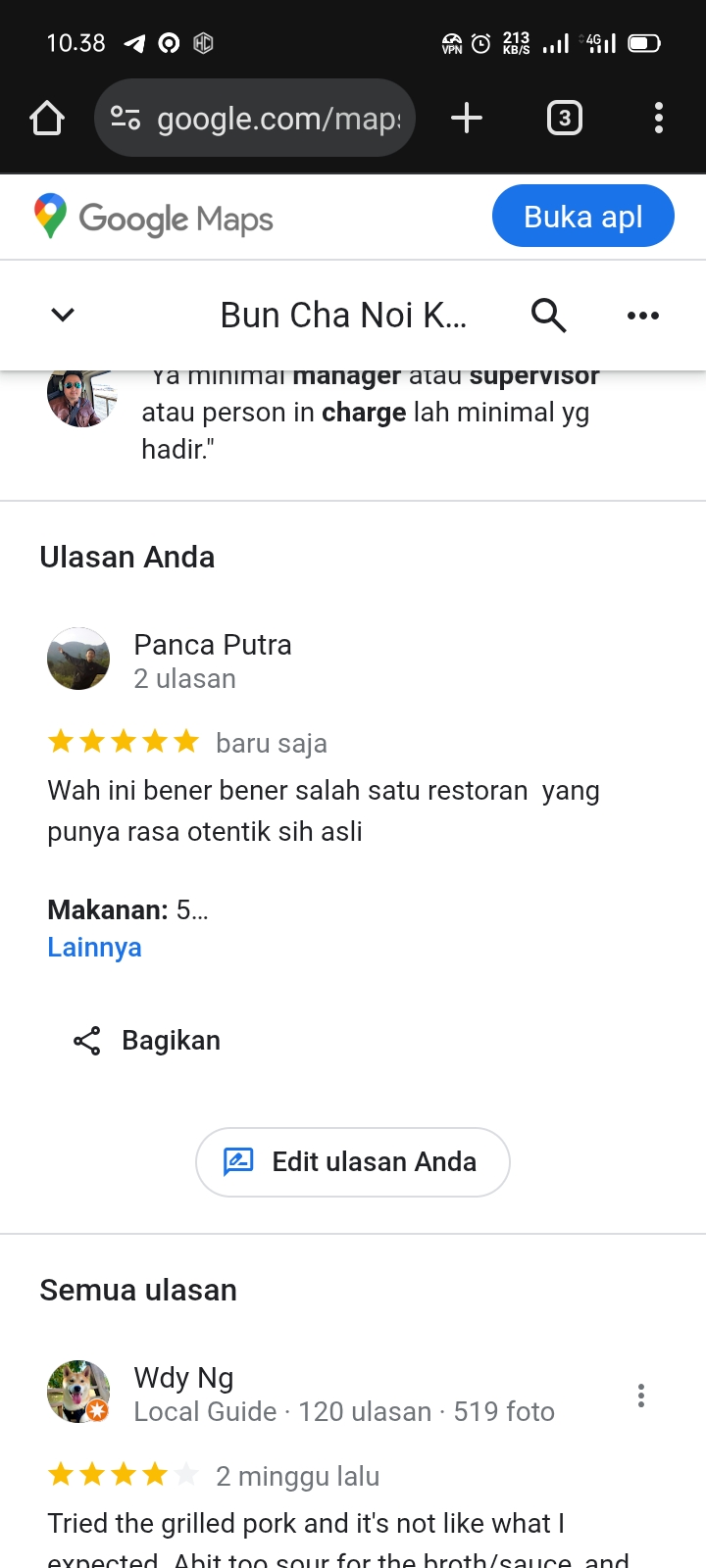Tap the Buka apl button
This screenshot has height=1568, width=706.
(583, 217)
